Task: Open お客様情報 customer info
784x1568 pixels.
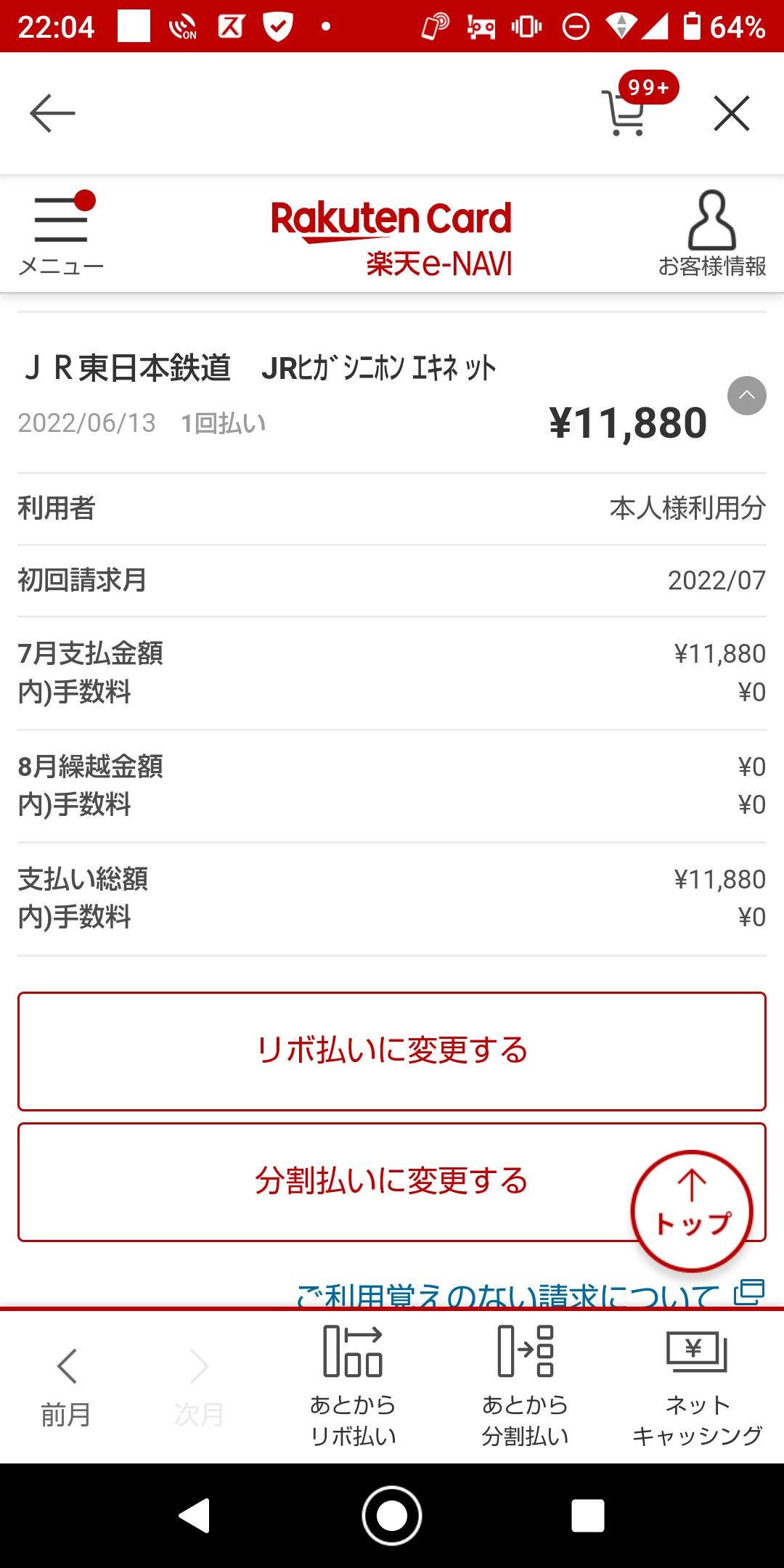Action: point(711,234)
